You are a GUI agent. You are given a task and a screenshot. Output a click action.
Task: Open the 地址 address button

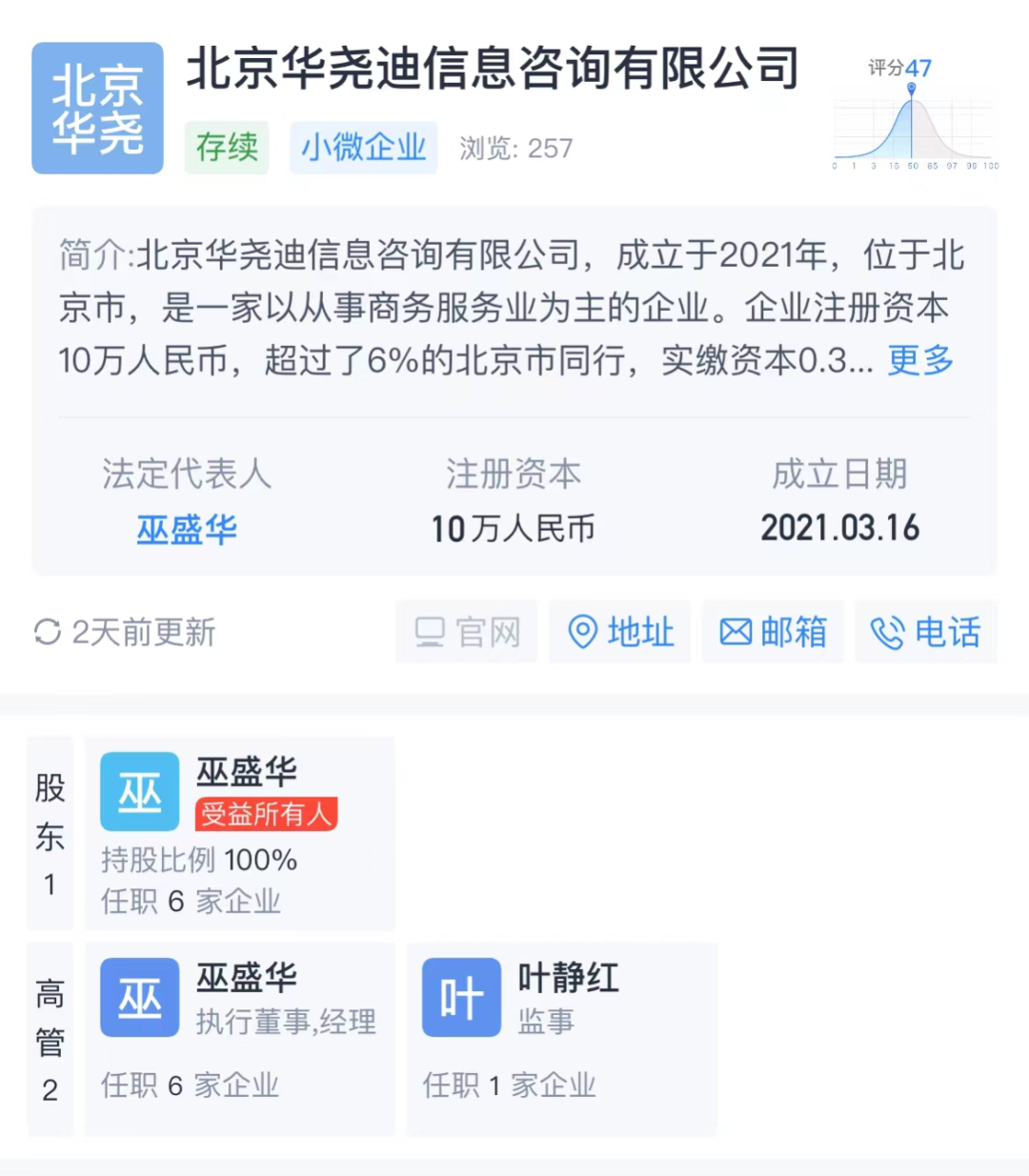[620, 632]
